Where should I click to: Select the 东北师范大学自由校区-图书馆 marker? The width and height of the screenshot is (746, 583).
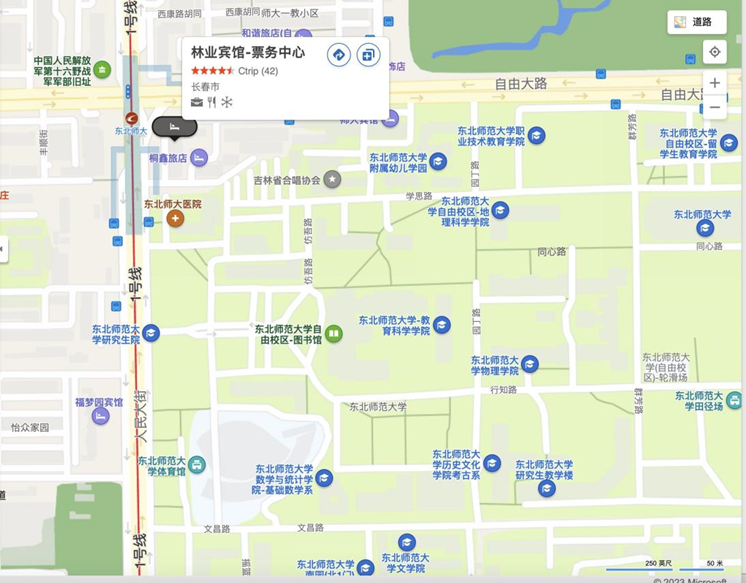(333, 334)
